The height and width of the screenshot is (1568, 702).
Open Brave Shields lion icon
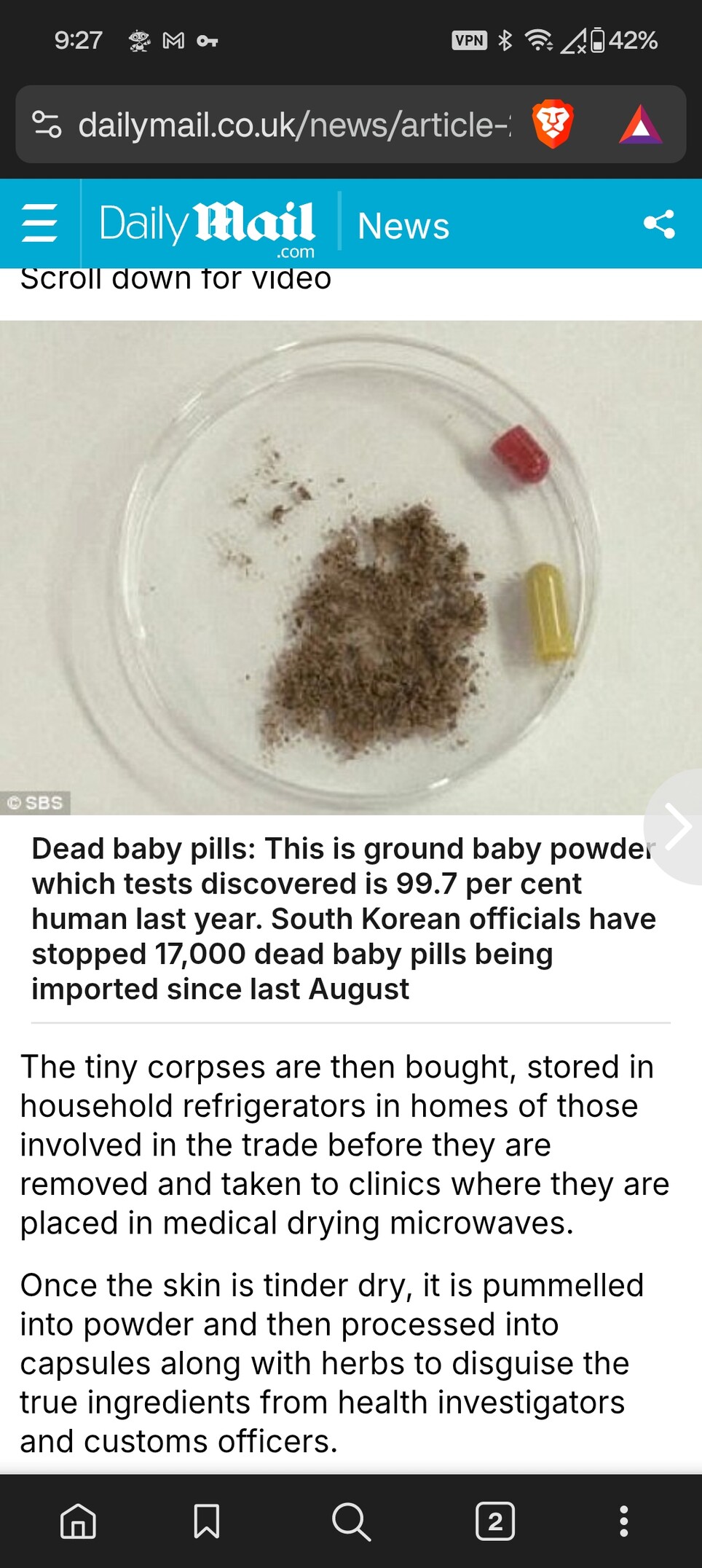coord(553,124)
